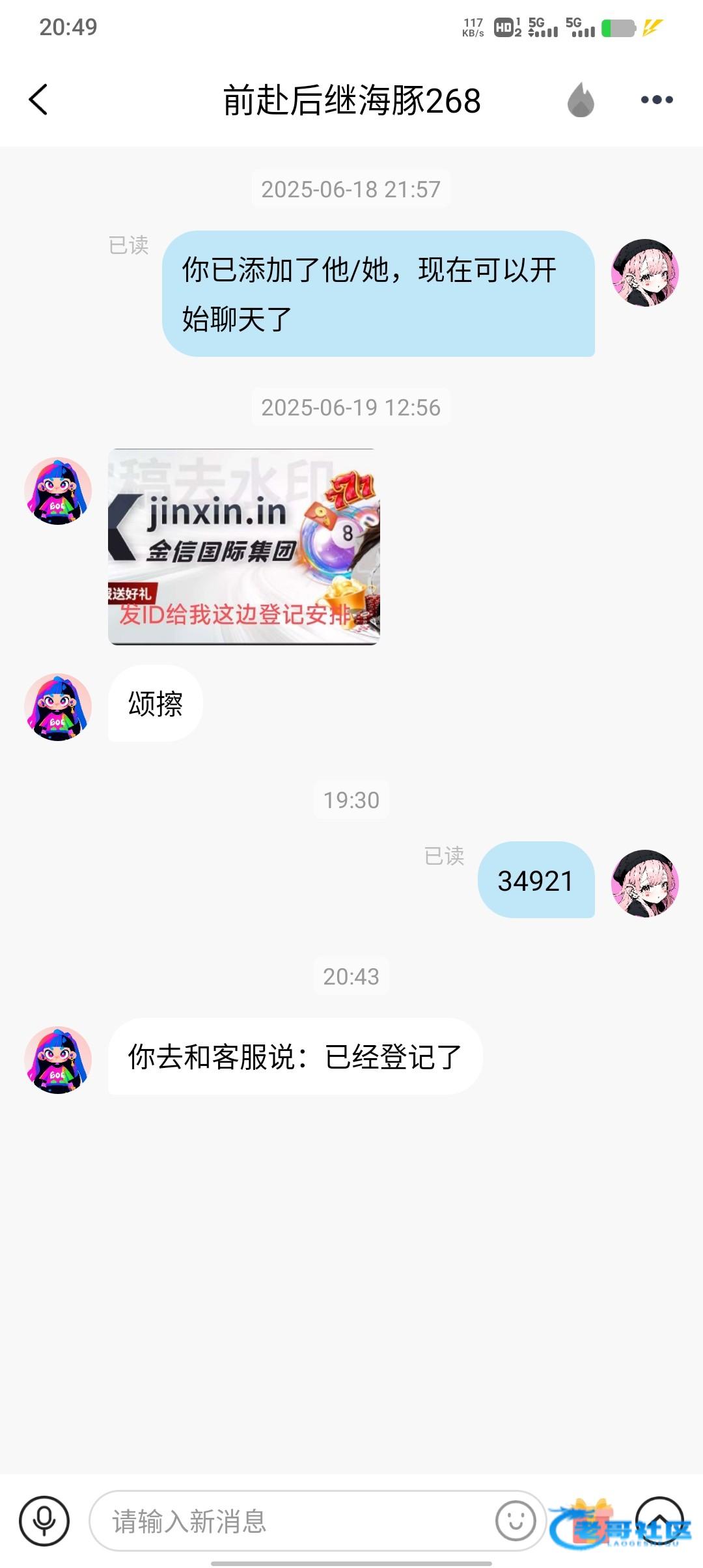Go back from the chat

[38, 100]
